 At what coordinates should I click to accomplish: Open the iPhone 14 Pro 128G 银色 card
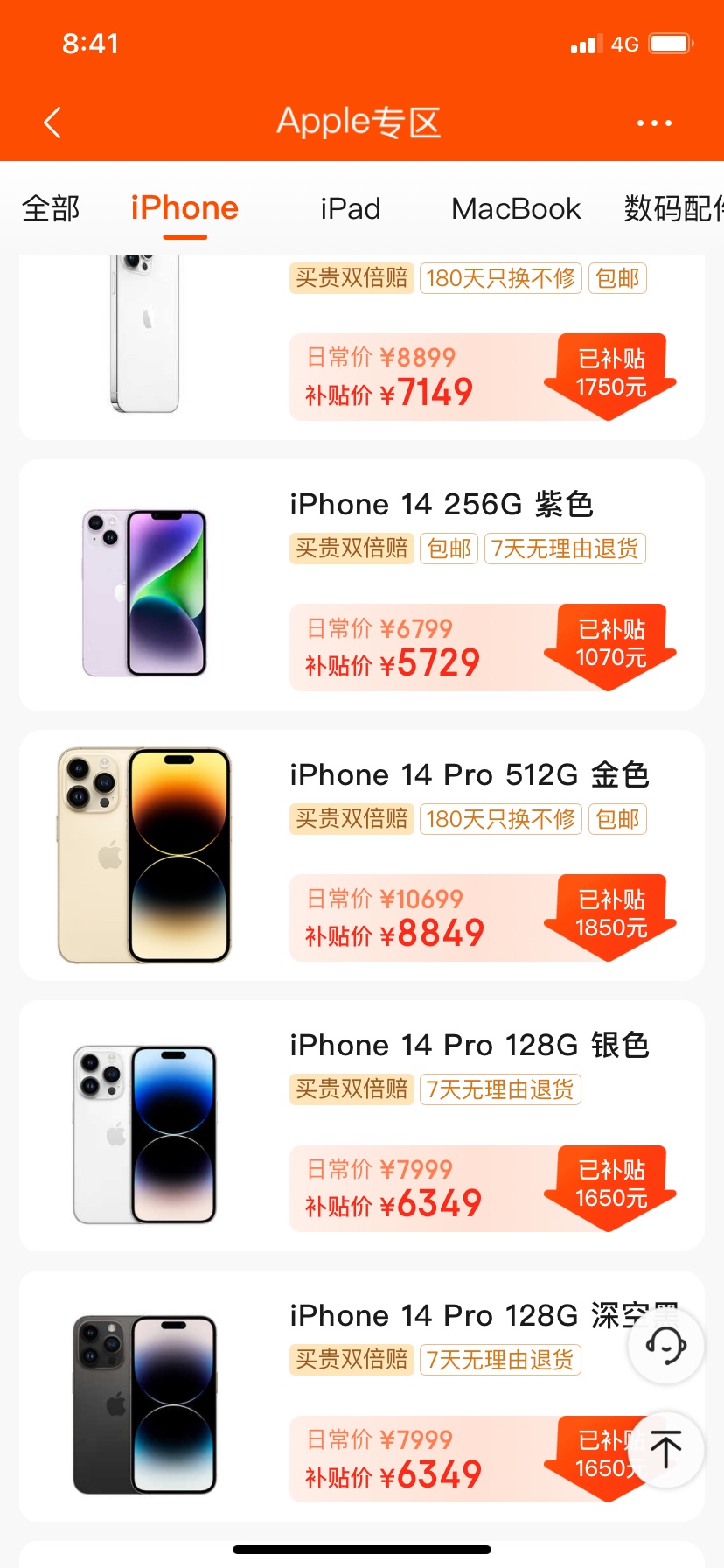[x=469, y=1046]
